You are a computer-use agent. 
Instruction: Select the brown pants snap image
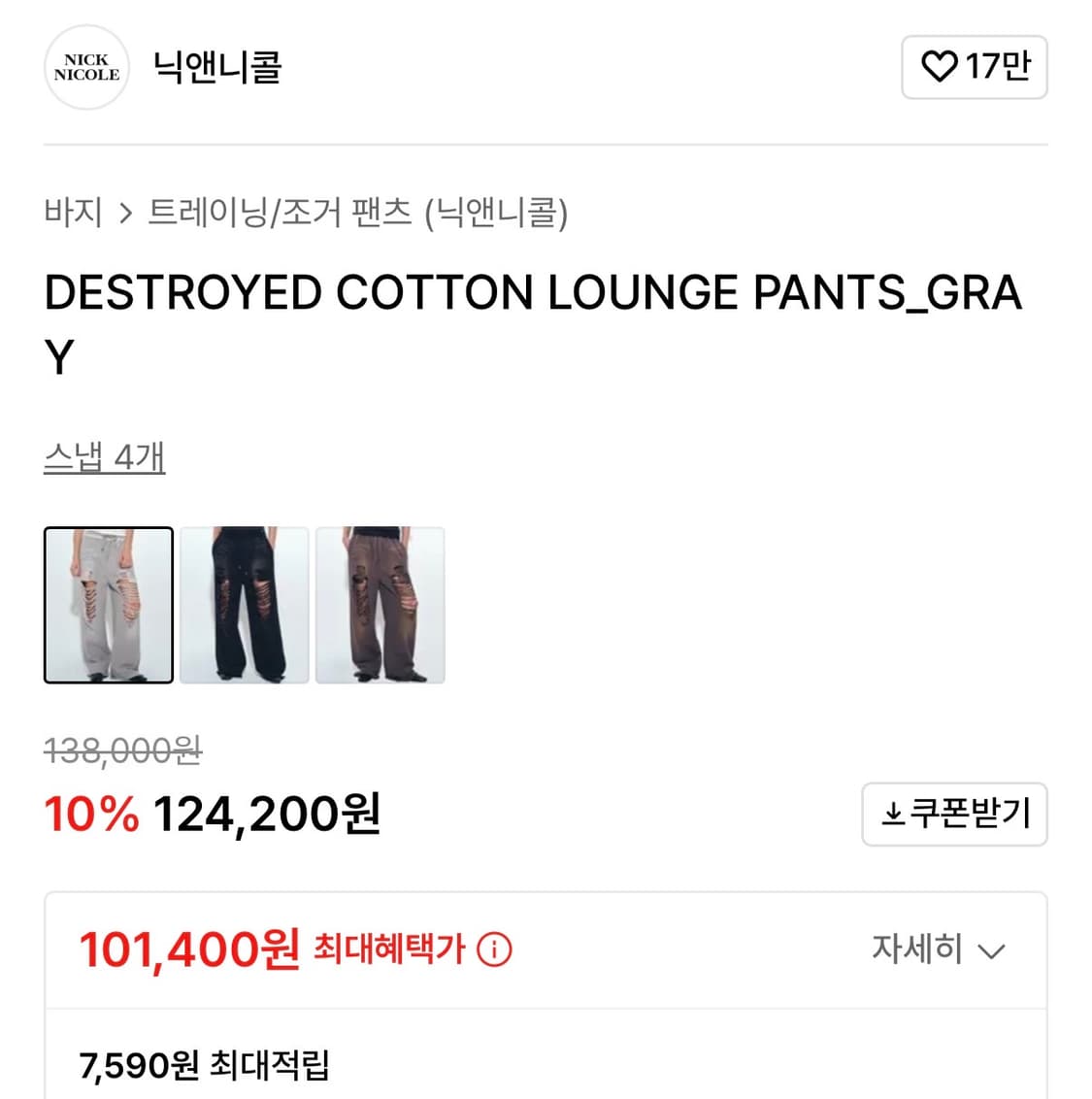pos(381,605)
